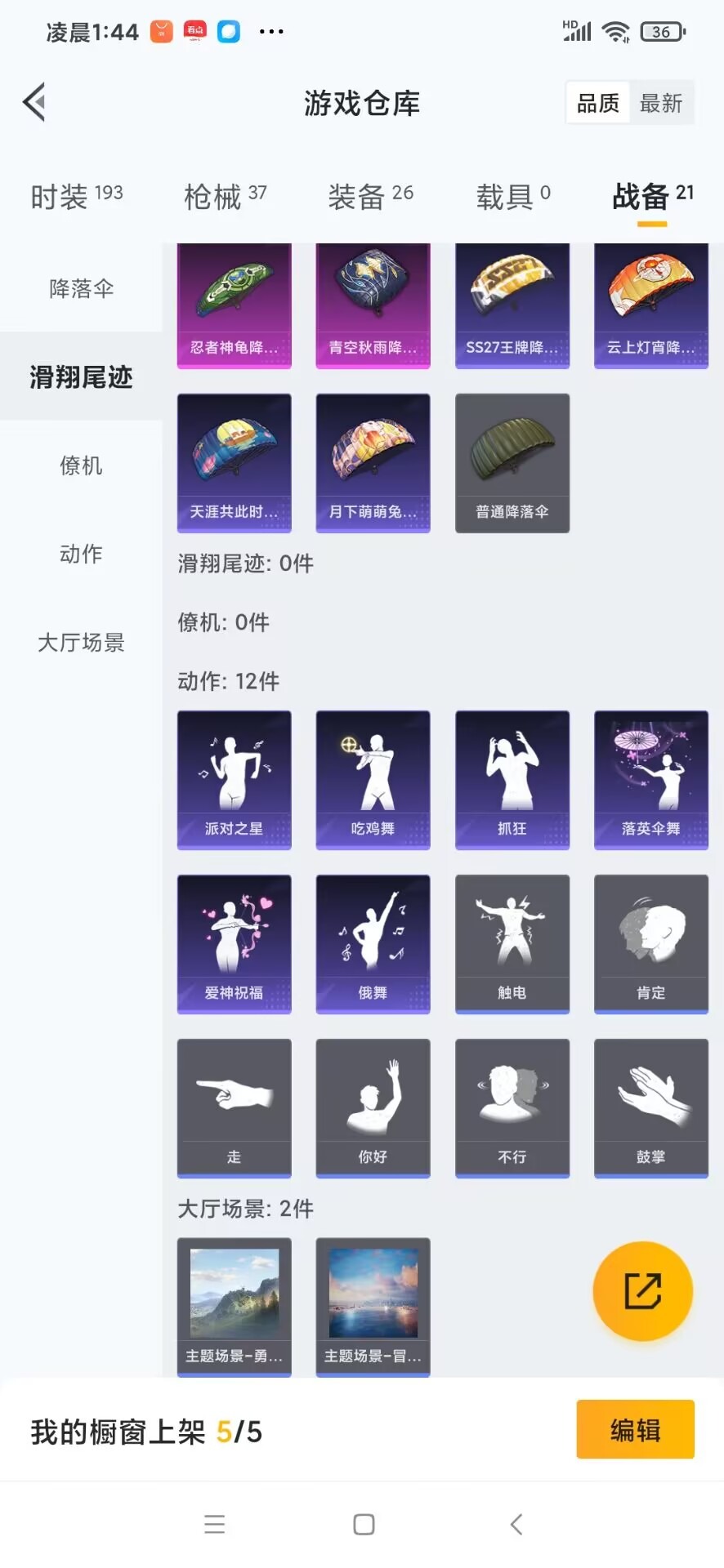Switch to the 枪械 tab
724x1568 pixels.
(x=226, y=196)
